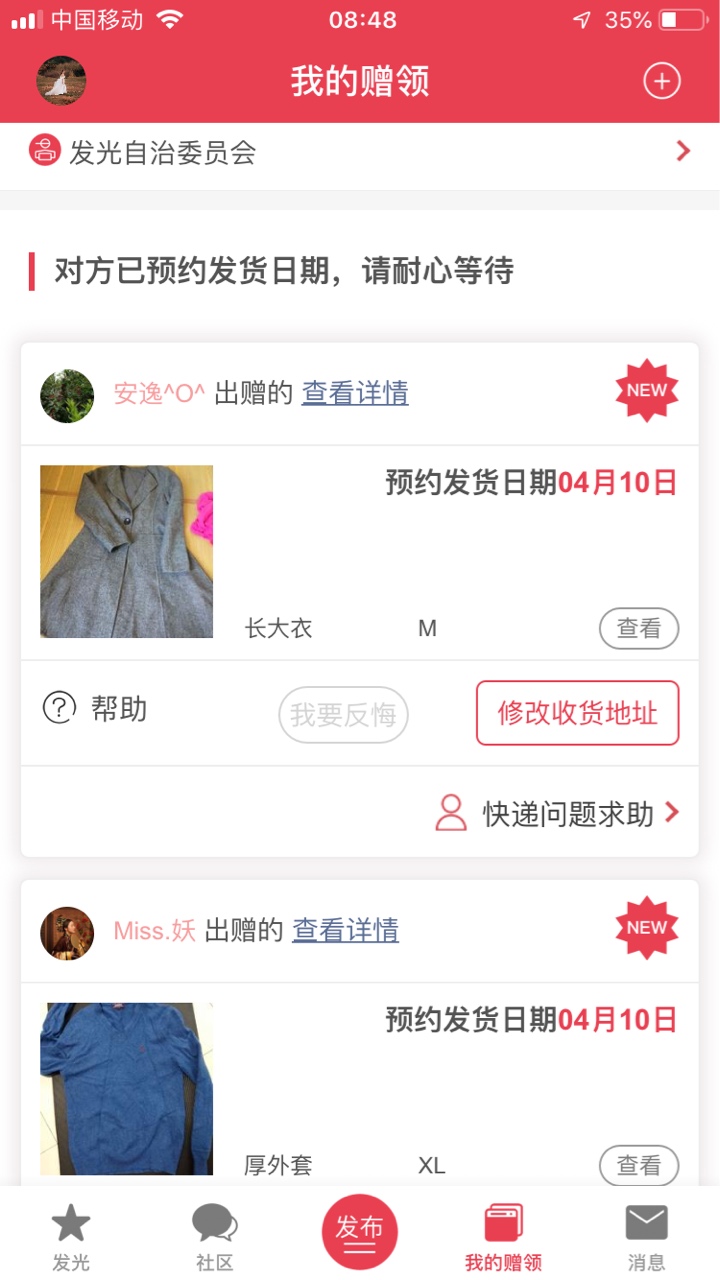Tap 我要反悔 button
Viewport: 720px width, 1280px height.
click(x=343, y=715)
